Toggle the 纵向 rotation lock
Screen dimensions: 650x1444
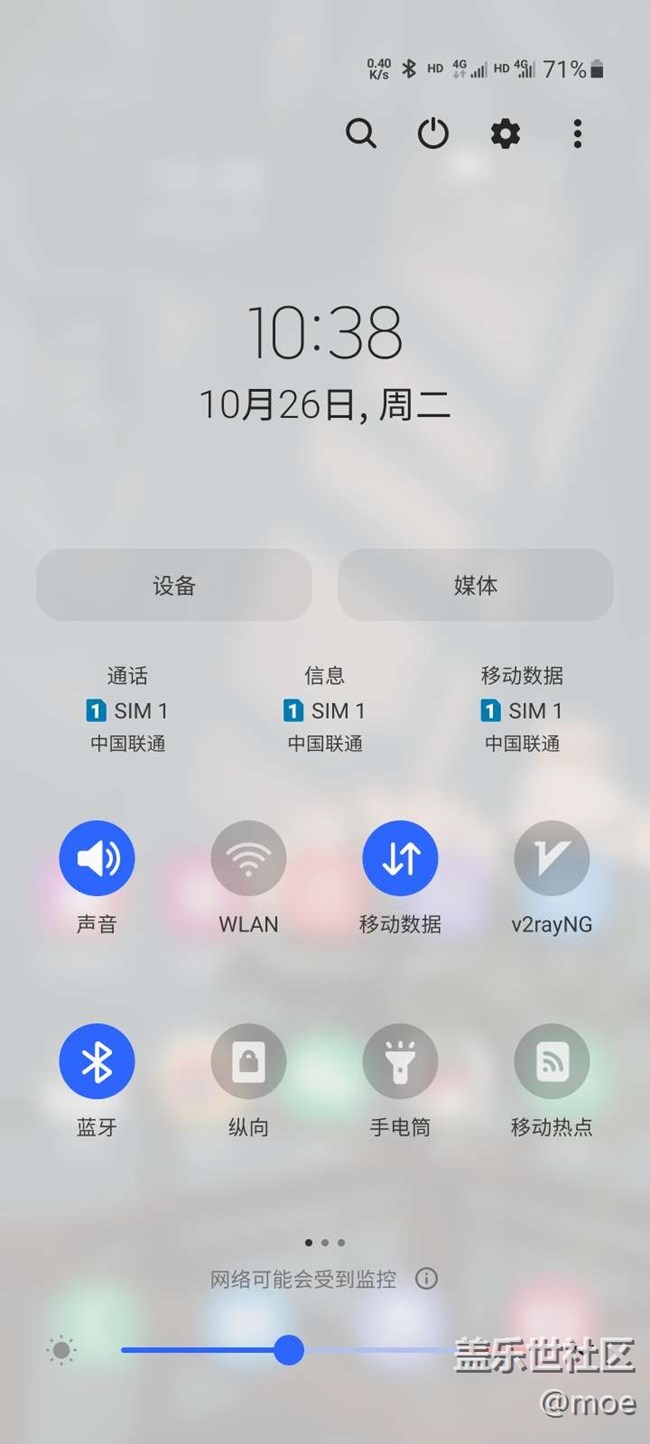point(248,1061)
